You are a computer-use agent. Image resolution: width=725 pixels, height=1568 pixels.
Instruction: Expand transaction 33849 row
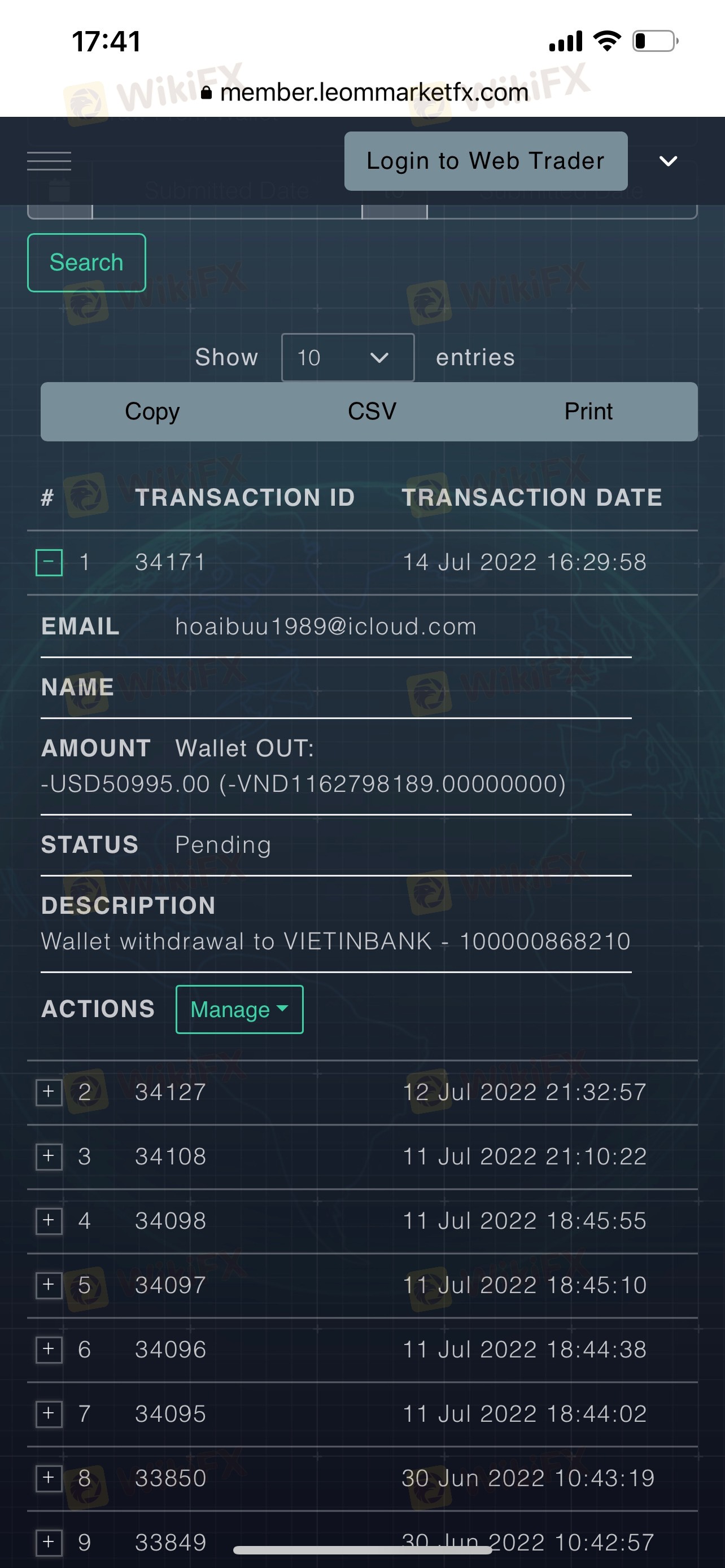49,1542
